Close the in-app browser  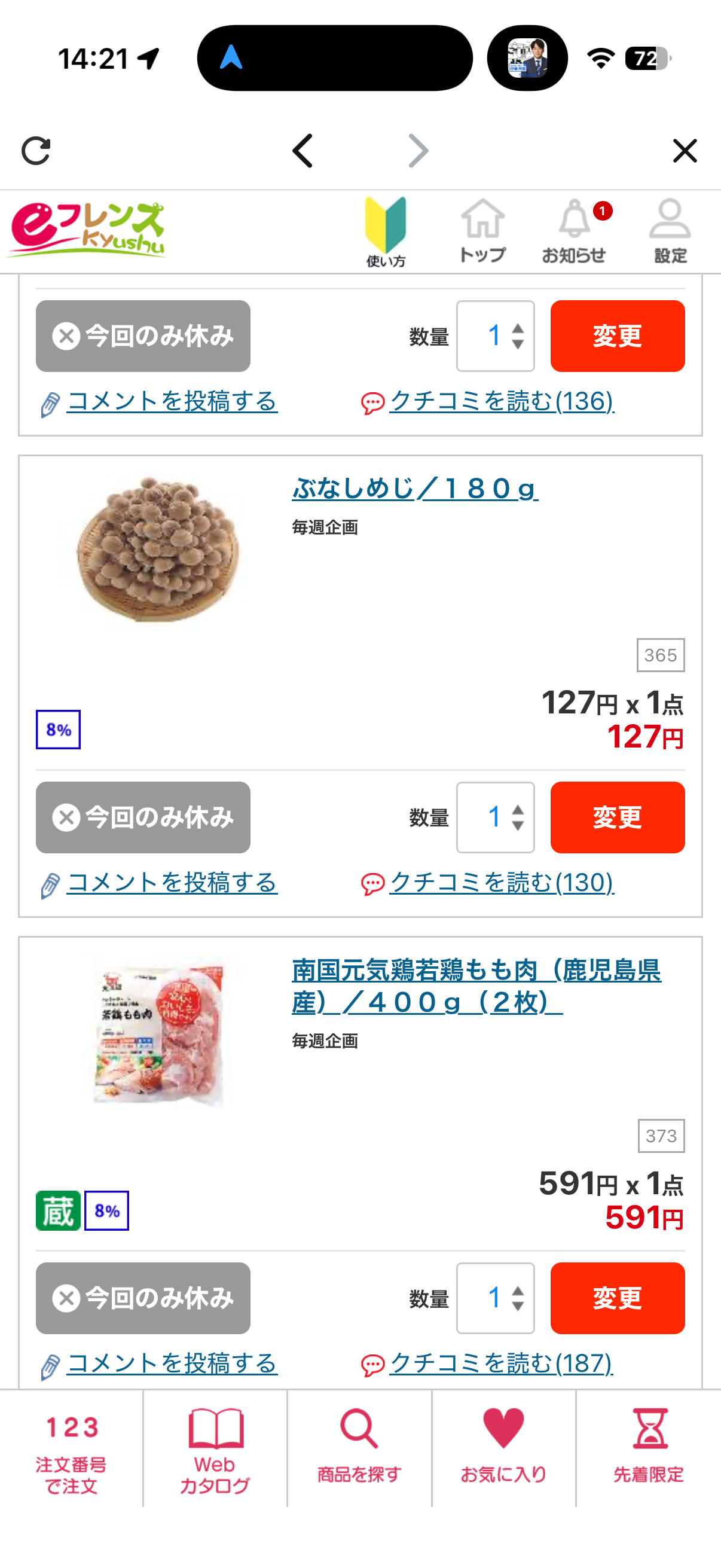click(x=685, y=151)
